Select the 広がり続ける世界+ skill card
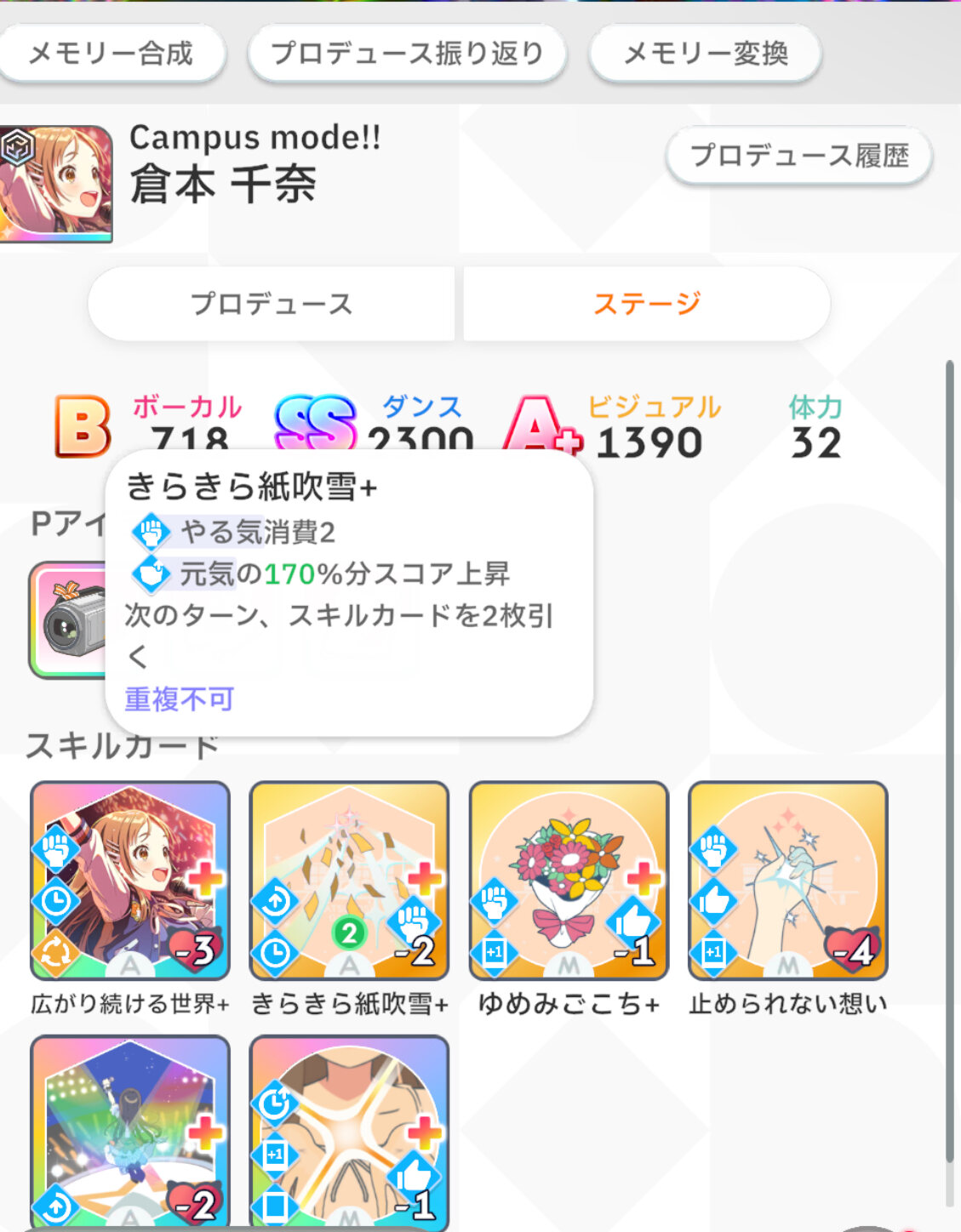This screenshot has height=1232, width=961. click(130, 881)
